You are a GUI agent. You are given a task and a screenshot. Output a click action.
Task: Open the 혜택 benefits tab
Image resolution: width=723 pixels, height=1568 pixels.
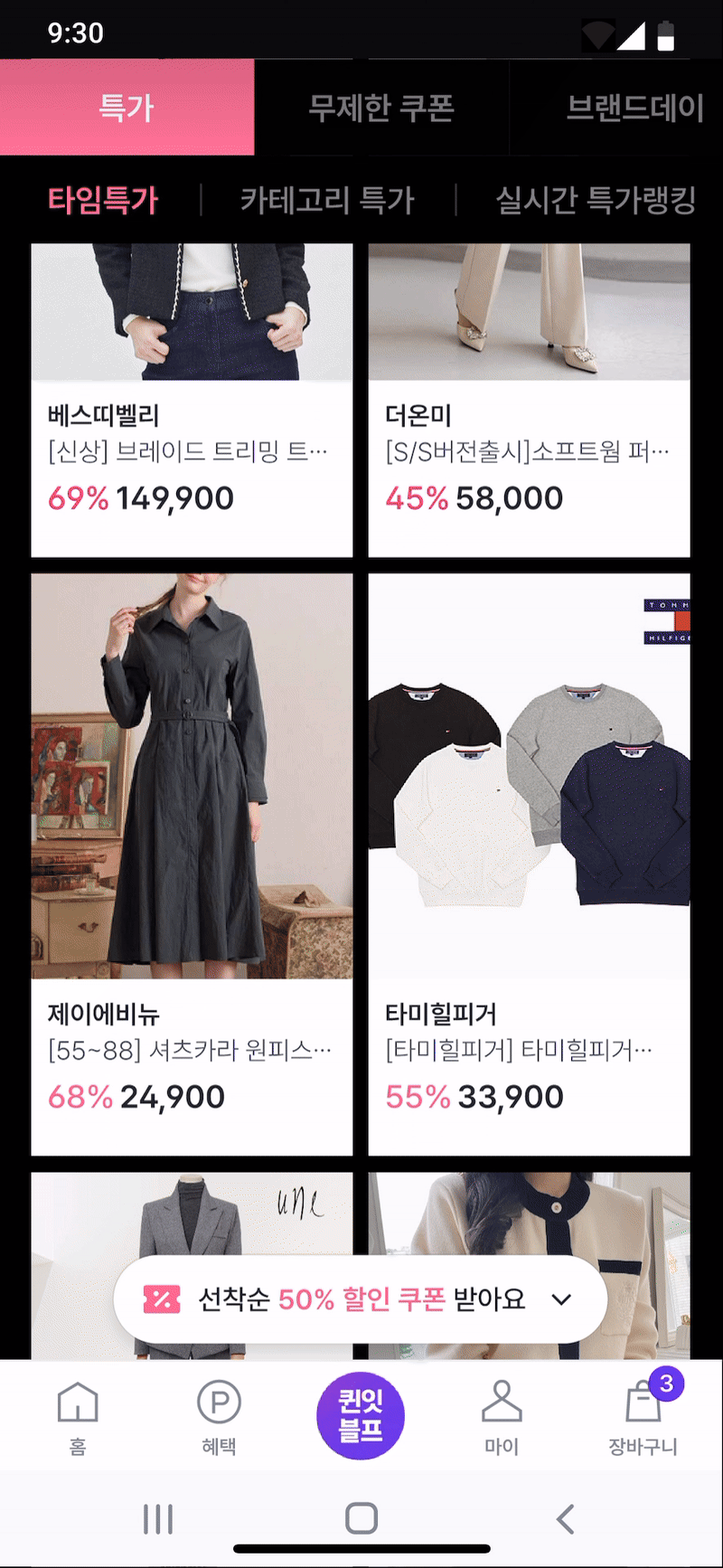219,1416
